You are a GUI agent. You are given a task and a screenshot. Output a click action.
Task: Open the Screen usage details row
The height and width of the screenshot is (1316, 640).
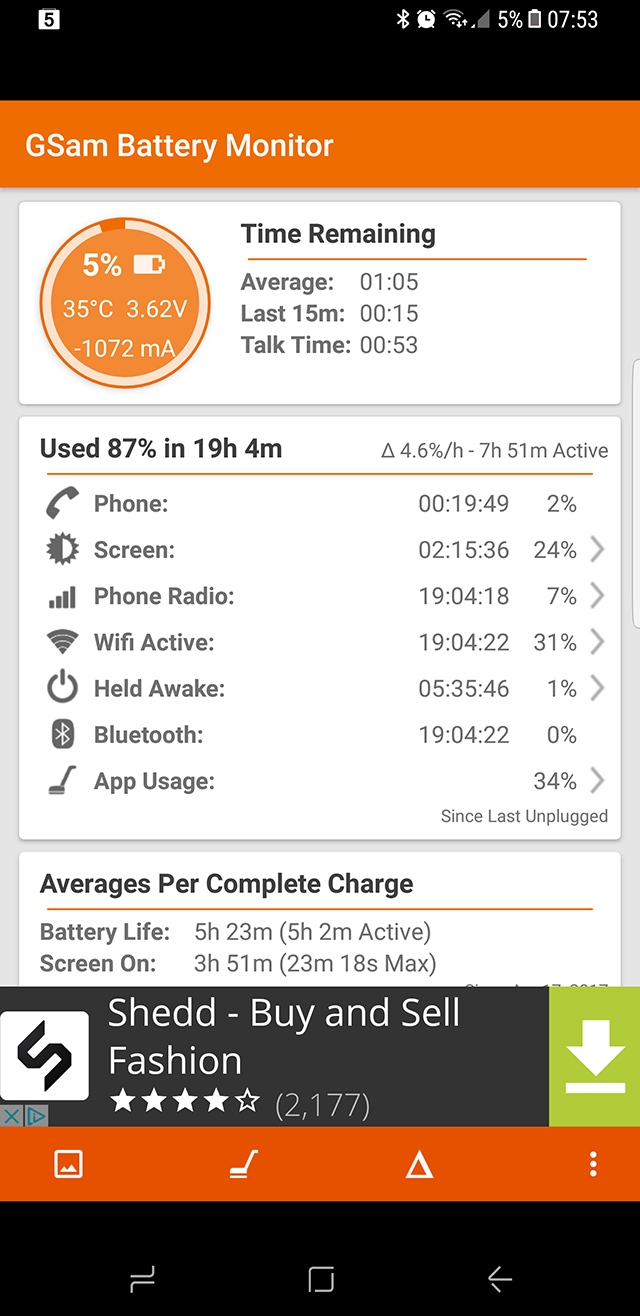(x=320, y=550)
